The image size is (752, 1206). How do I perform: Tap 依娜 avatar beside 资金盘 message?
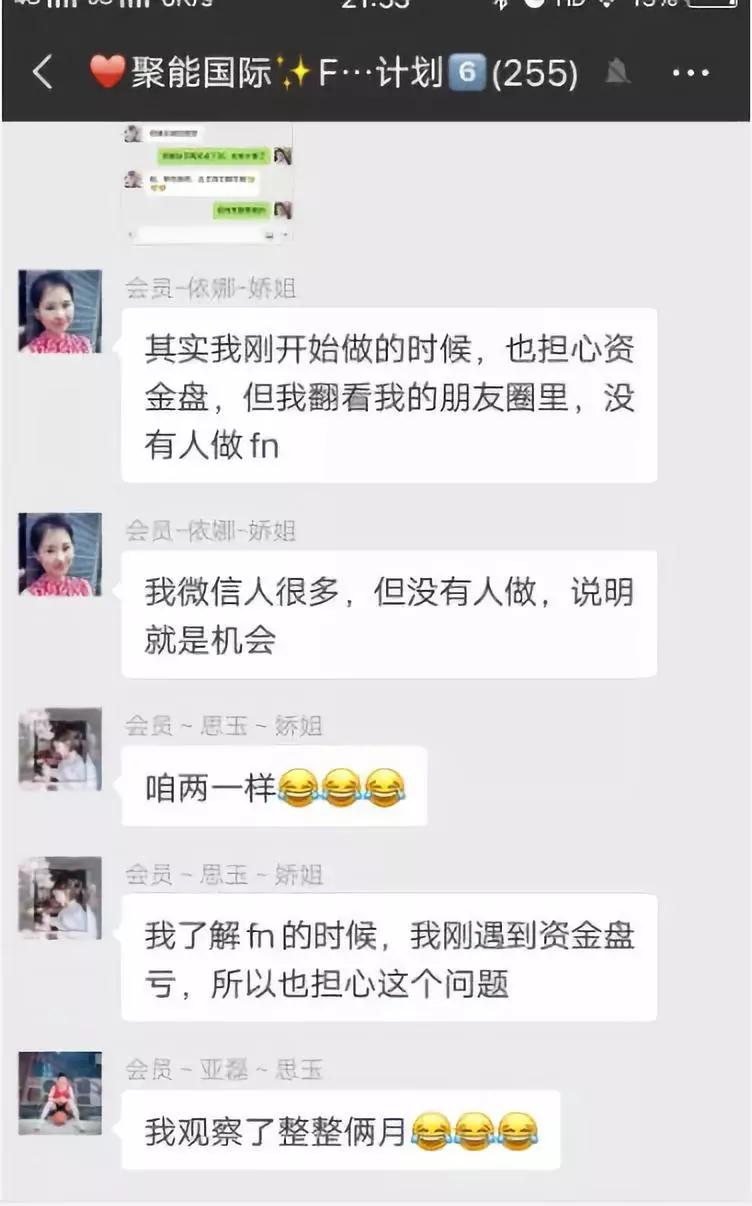coord(60,311)
